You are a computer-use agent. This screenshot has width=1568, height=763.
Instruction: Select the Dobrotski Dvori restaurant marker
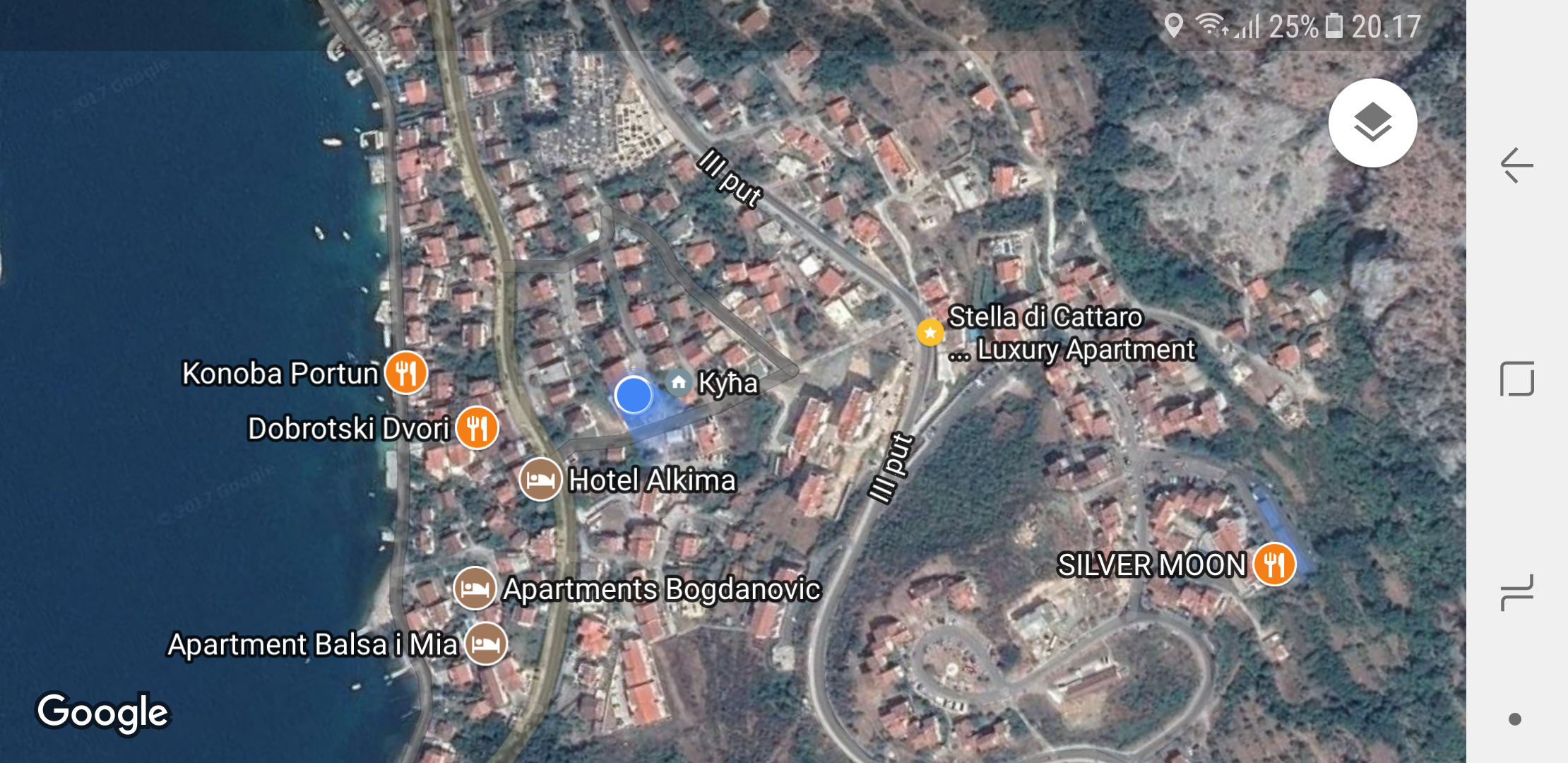click(477, 427)
